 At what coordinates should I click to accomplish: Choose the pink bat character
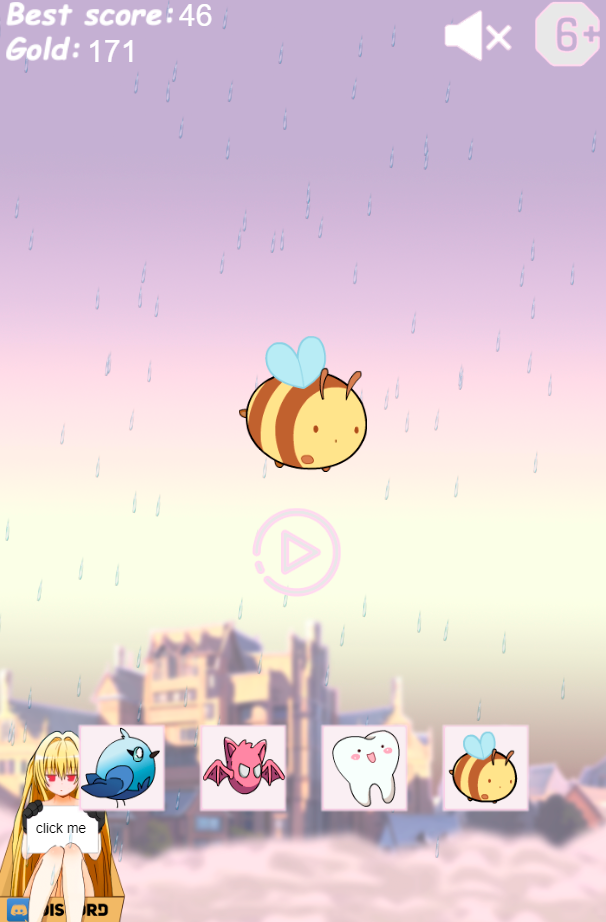(x=243, y=767)
